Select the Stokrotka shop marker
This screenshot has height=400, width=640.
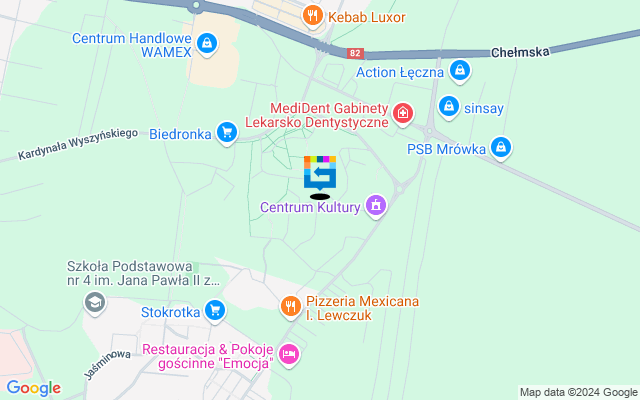click(214, 311)
